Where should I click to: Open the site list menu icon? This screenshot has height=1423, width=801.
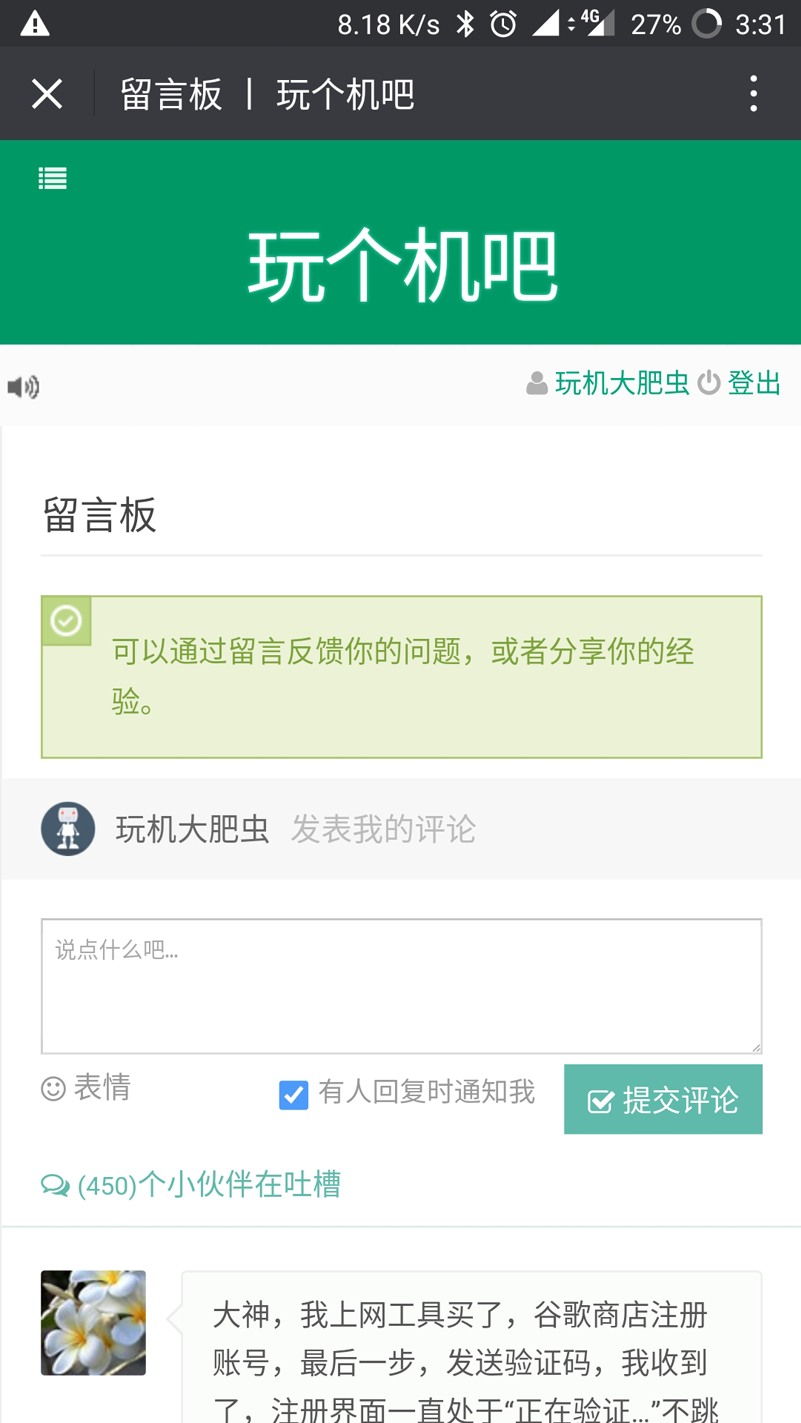pos(52,179)
